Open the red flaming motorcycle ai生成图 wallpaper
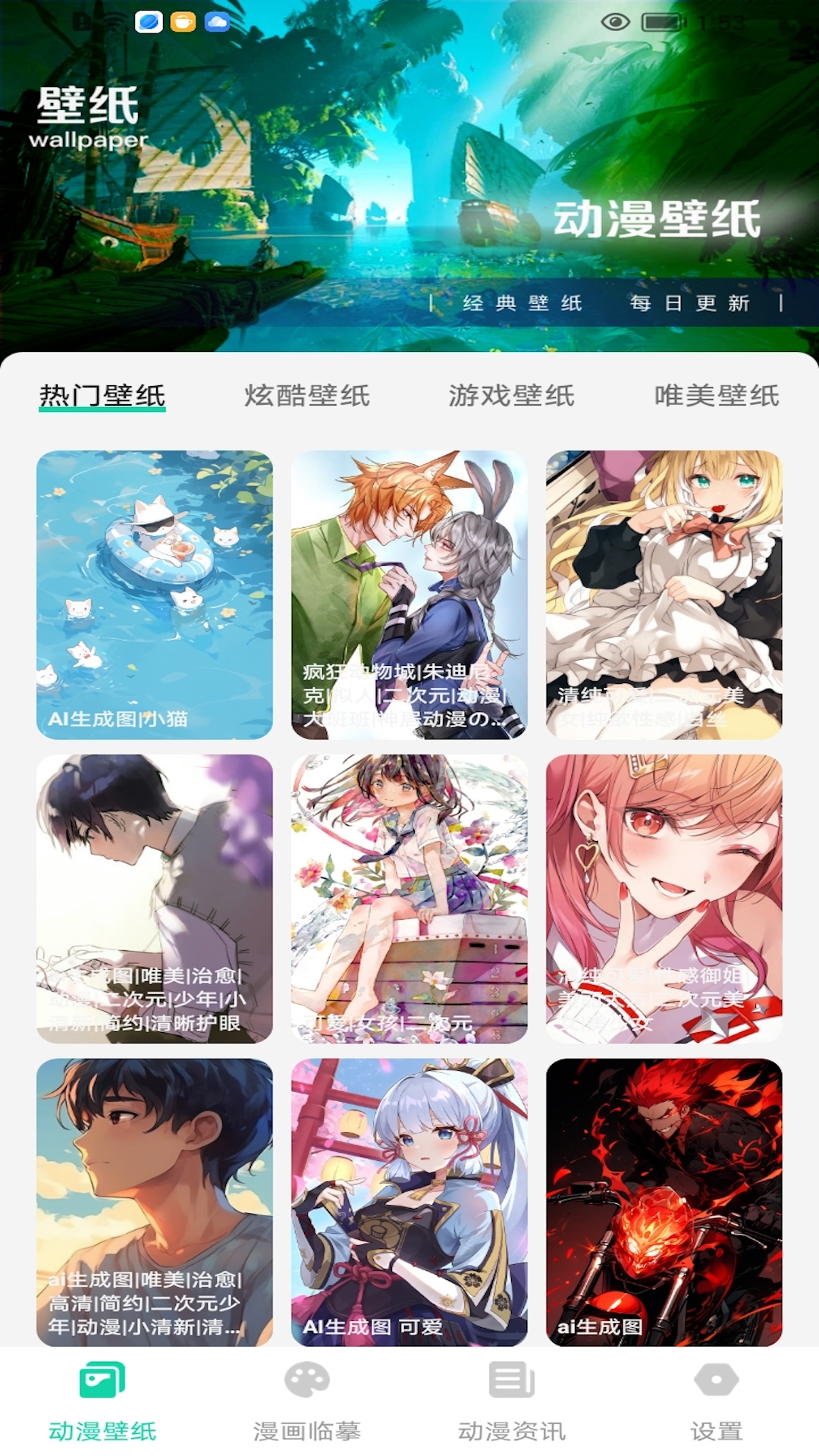This screenshot has width=819, height=1456. tap(664, 1201)
